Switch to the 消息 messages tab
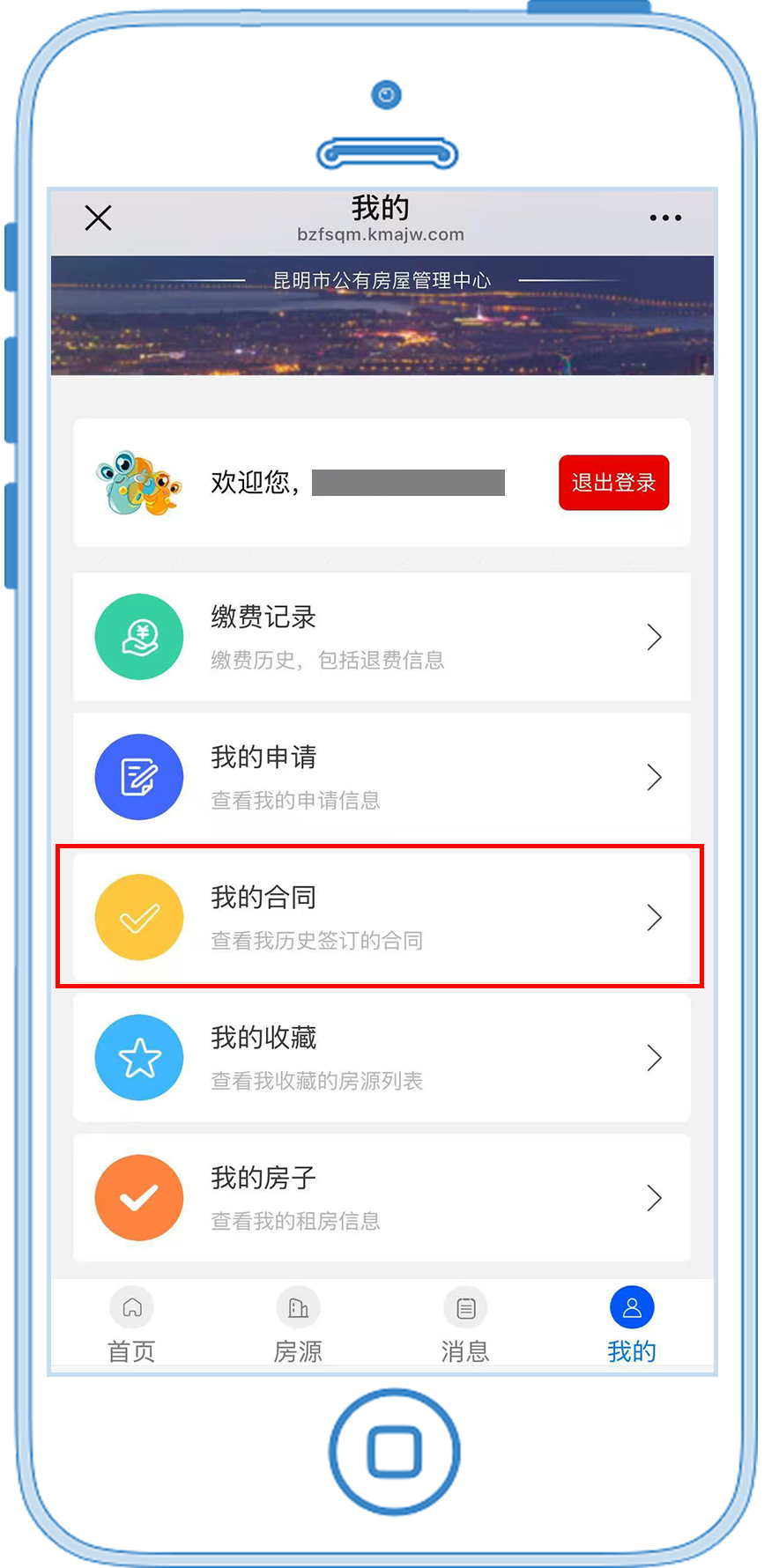 pos(465,1325)
